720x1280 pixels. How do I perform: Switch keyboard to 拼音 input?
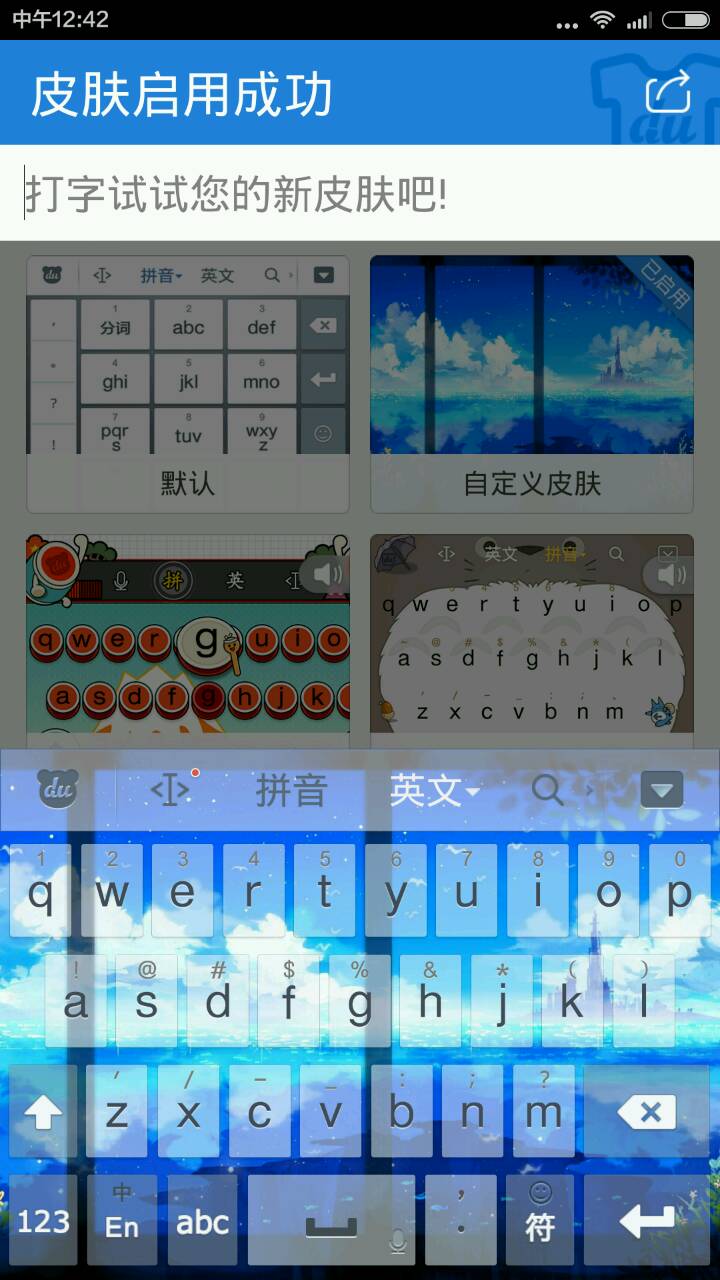291,791
